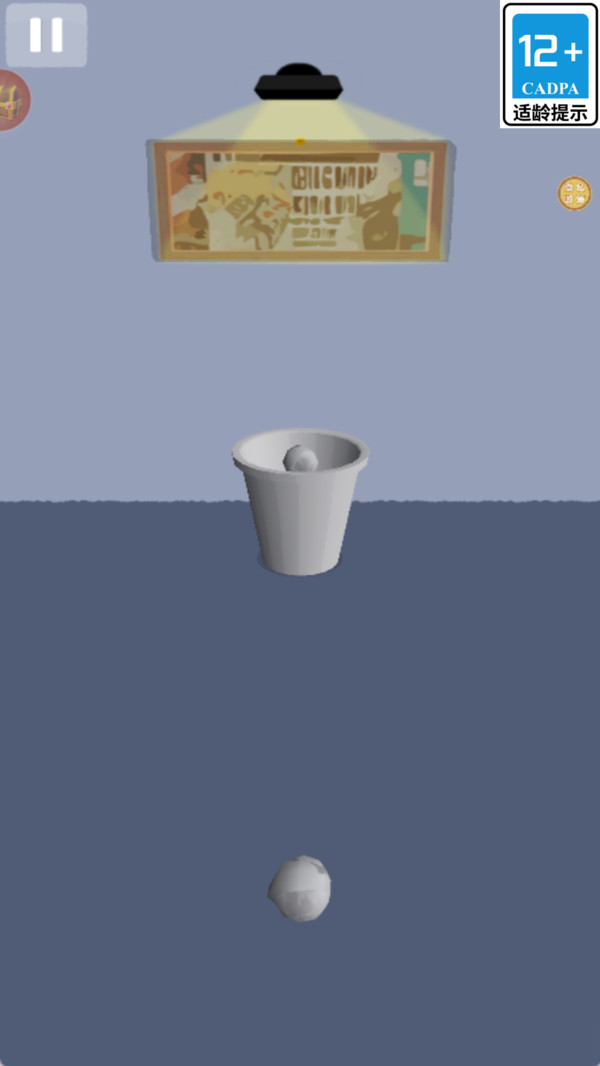Pause the game
The height and width of the screenshot is (1066, 600).
pos(46,35)
